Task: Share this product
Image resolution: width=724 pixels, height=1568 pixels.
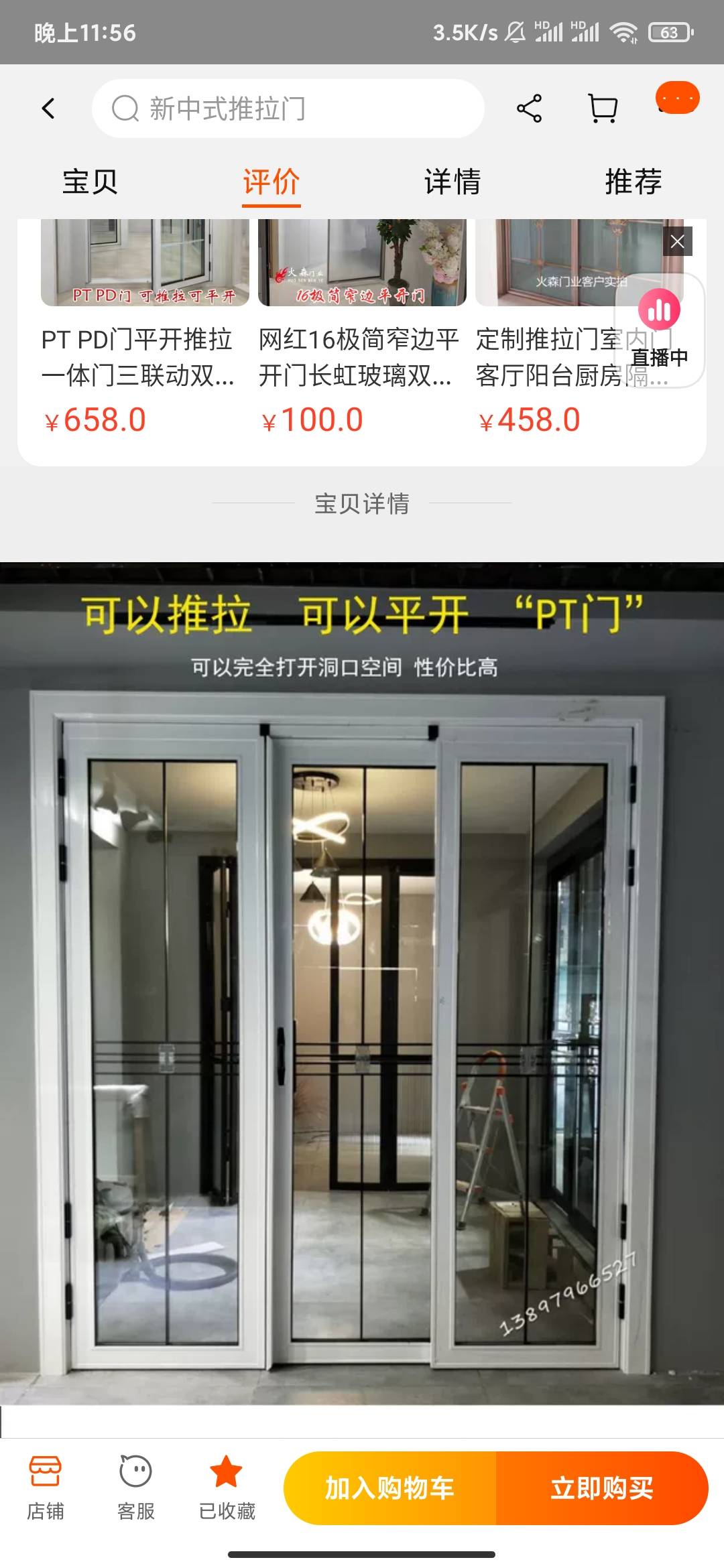Action: point(529,109)
